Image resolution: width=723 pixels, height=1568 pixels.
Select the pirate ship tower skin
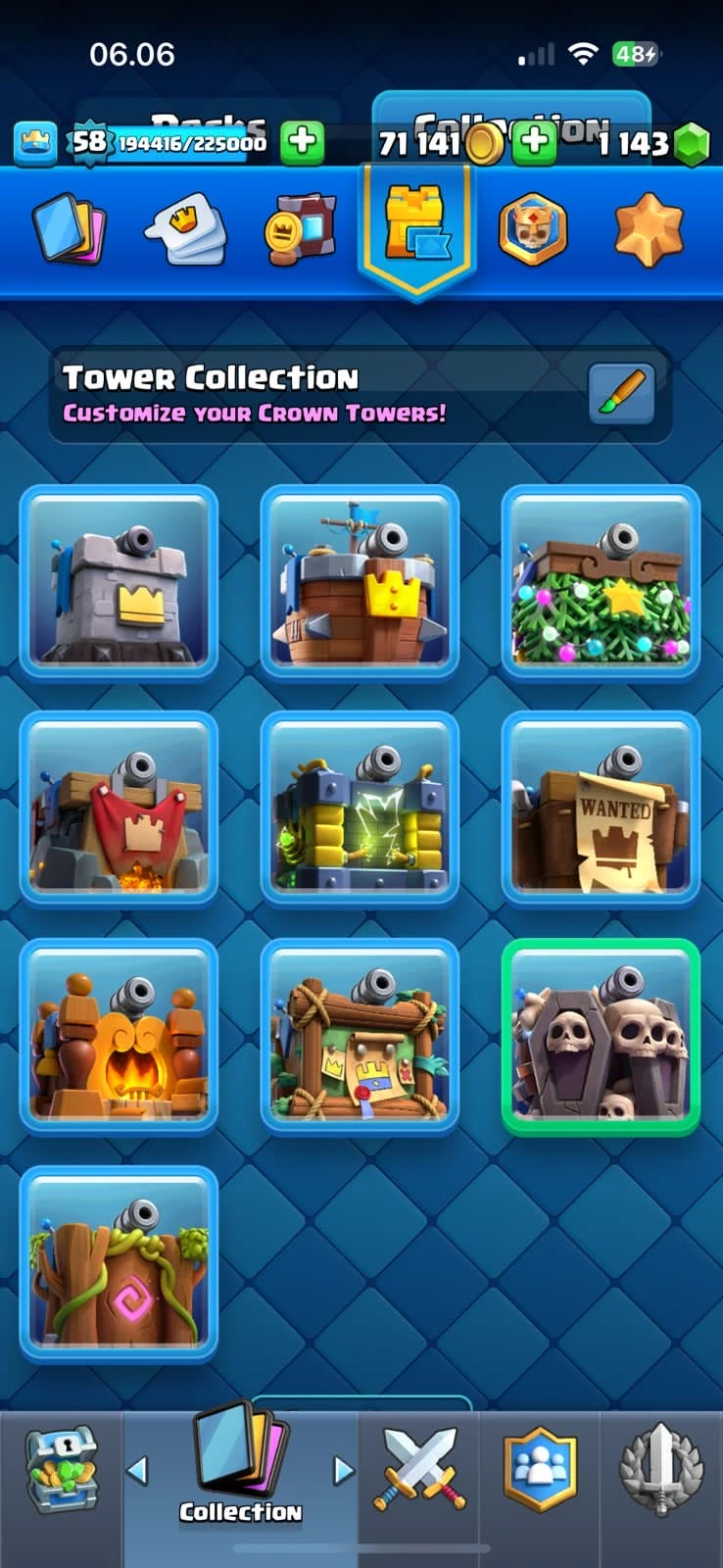click(361, 582)
